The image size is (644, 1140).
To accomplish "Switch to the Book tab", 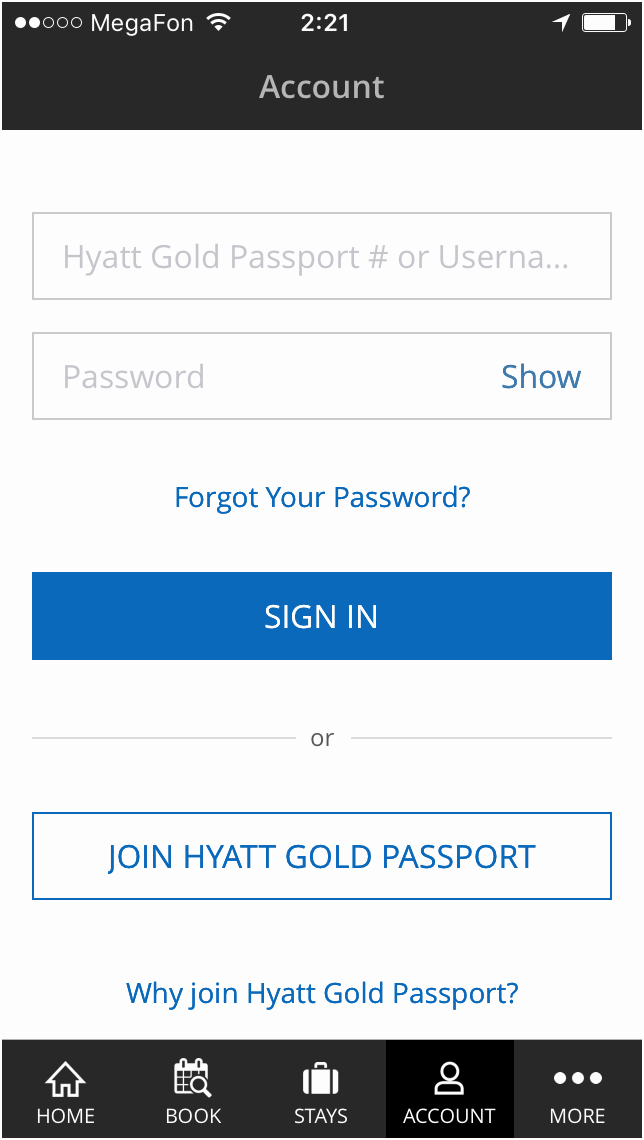I will 193,1088.
